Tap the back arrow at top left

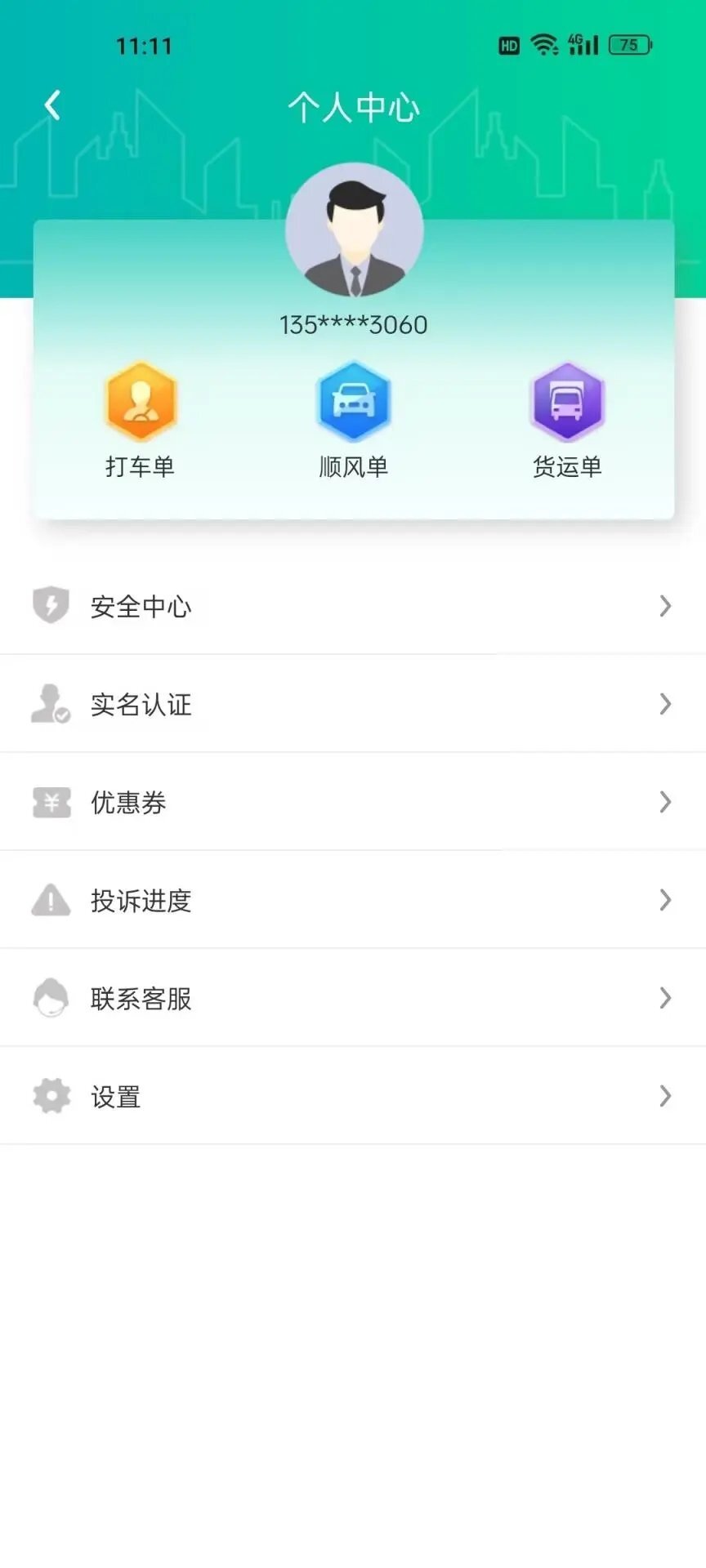coord(52,104)
